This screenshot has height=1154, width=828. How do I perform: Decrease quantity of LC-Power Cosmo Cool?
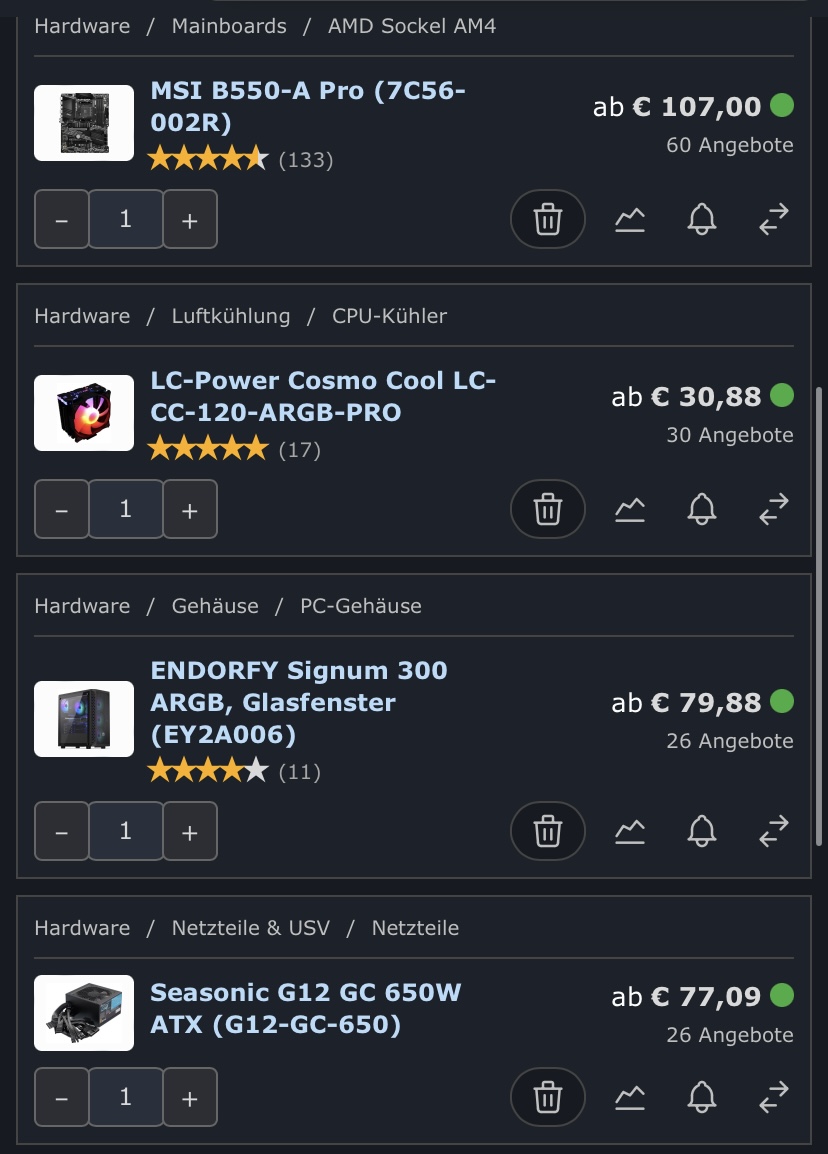click(x=62, y=509)
